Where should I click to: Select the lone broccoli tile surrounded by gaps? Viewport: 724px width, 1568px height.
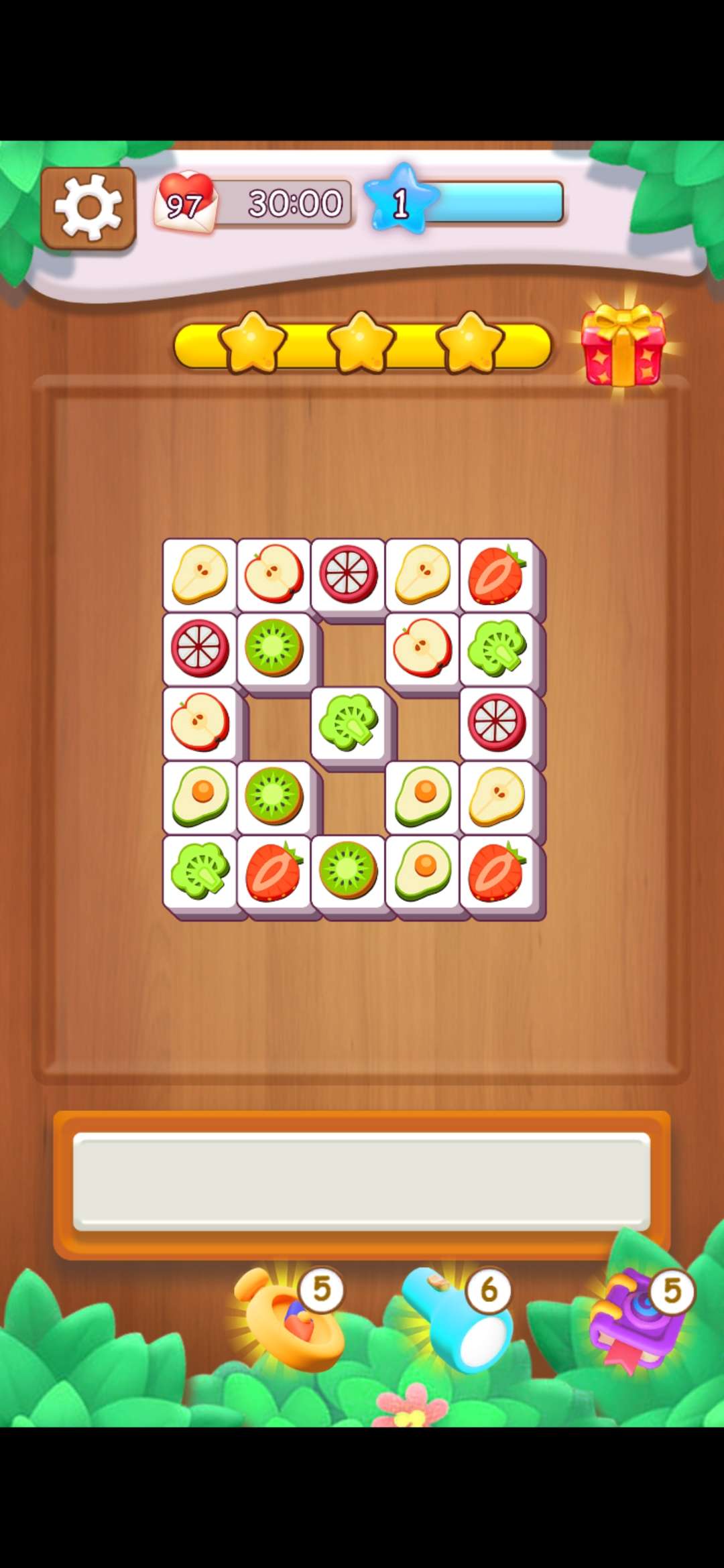348,723
